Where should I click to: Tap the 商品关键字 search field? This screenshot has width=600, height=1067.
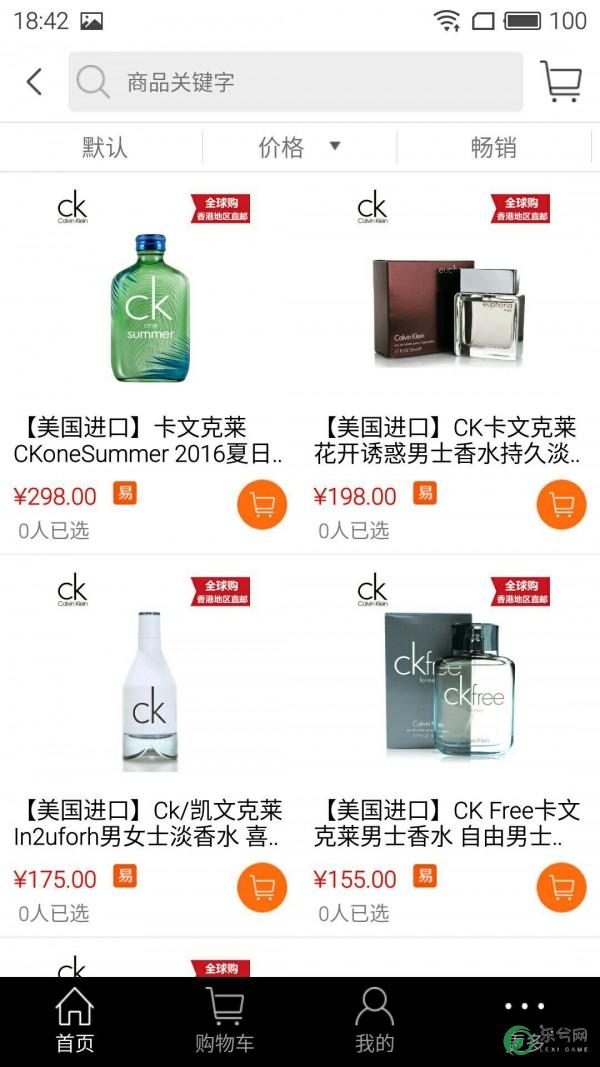coord(300,82)
